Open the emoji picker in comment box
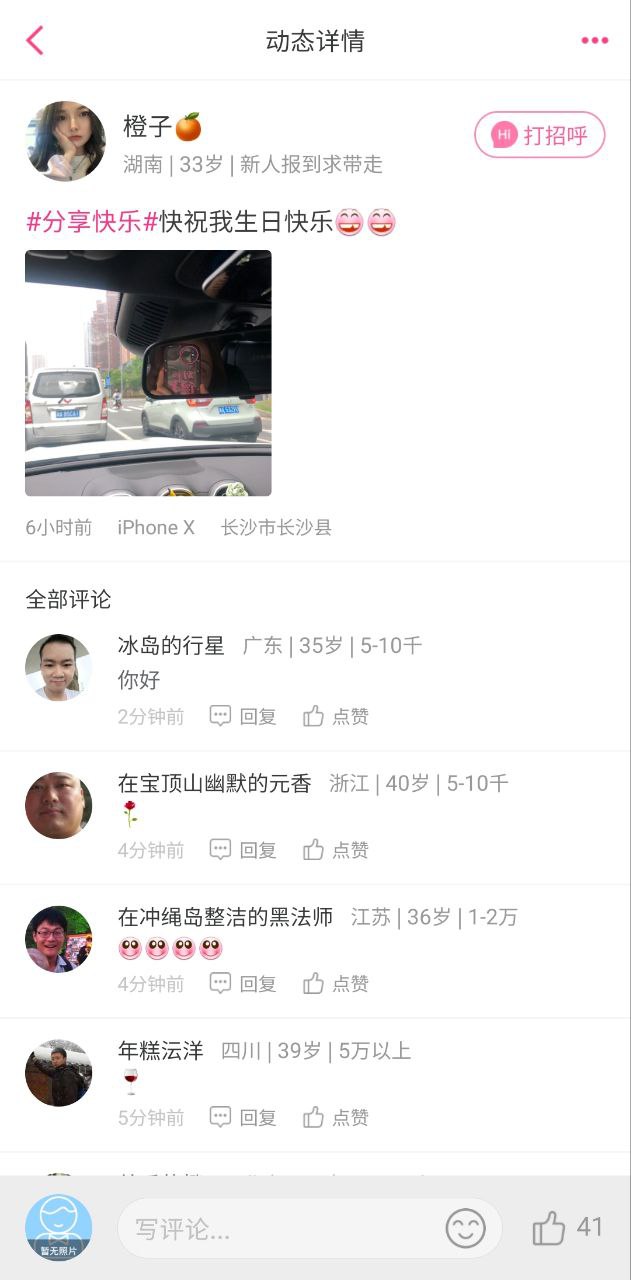The width and height of the screenshot is (631, 1280). point(465,1228)
